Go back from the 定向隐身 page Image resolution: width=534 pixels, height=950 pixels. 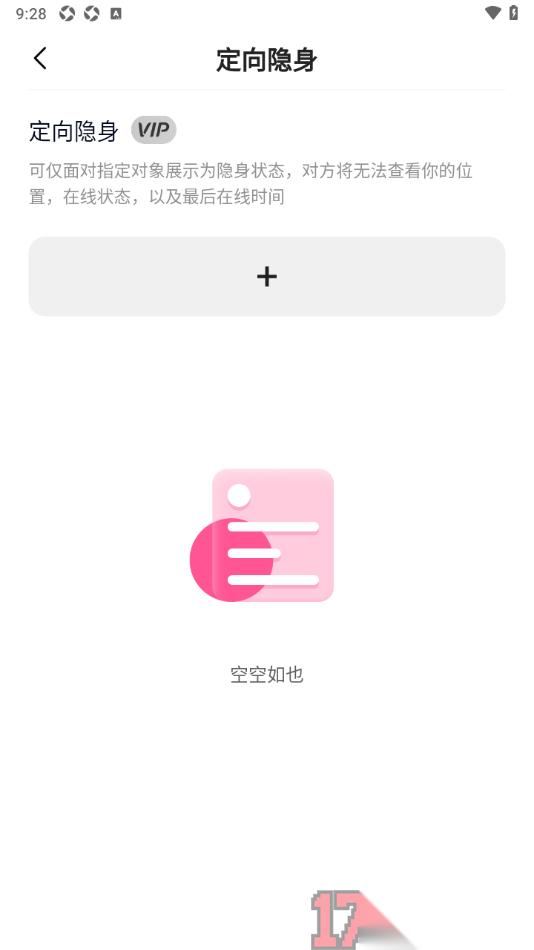coord(40,59)
